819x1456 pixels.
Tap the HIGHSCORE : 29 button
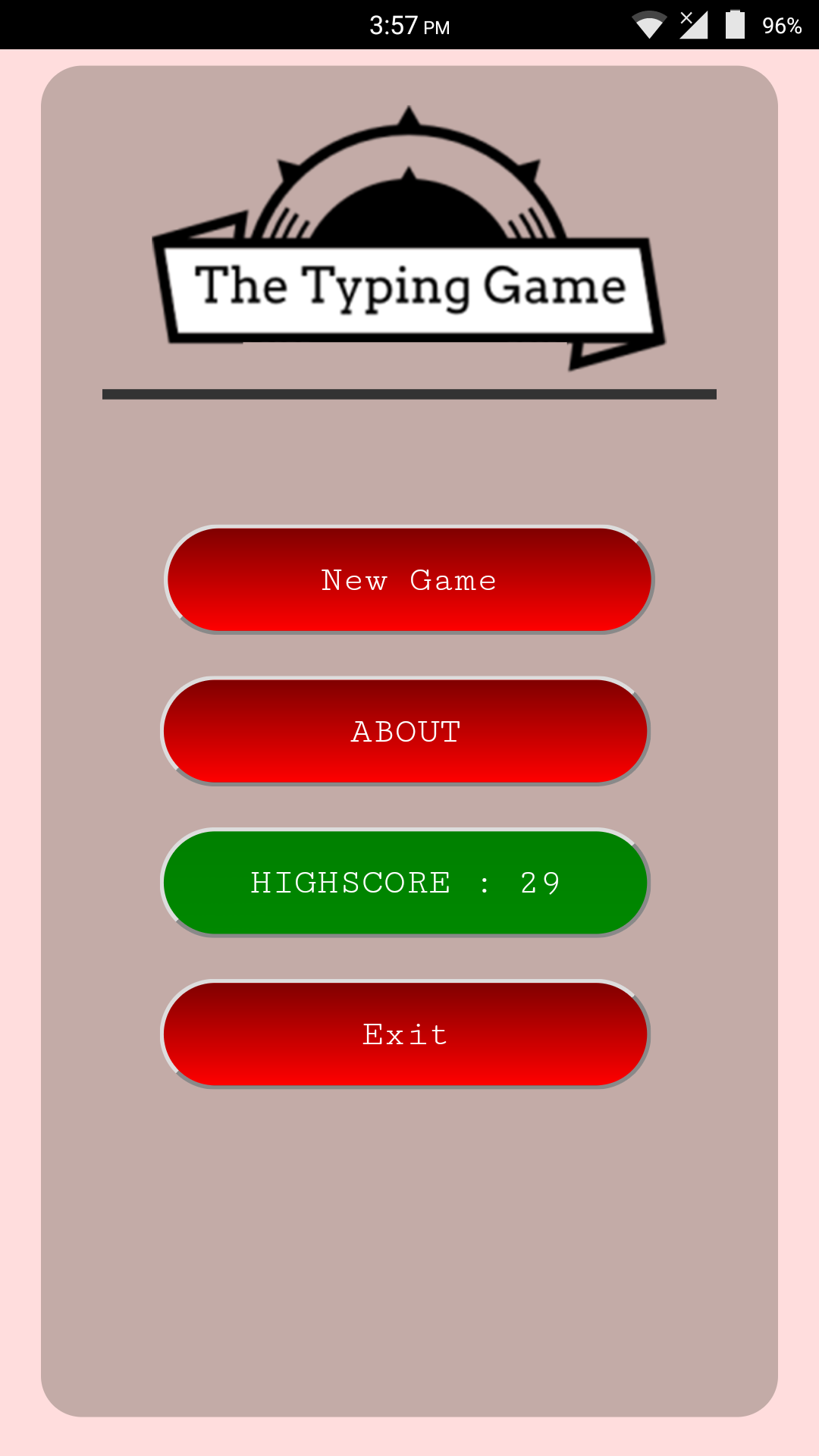[x=406, y=883]
